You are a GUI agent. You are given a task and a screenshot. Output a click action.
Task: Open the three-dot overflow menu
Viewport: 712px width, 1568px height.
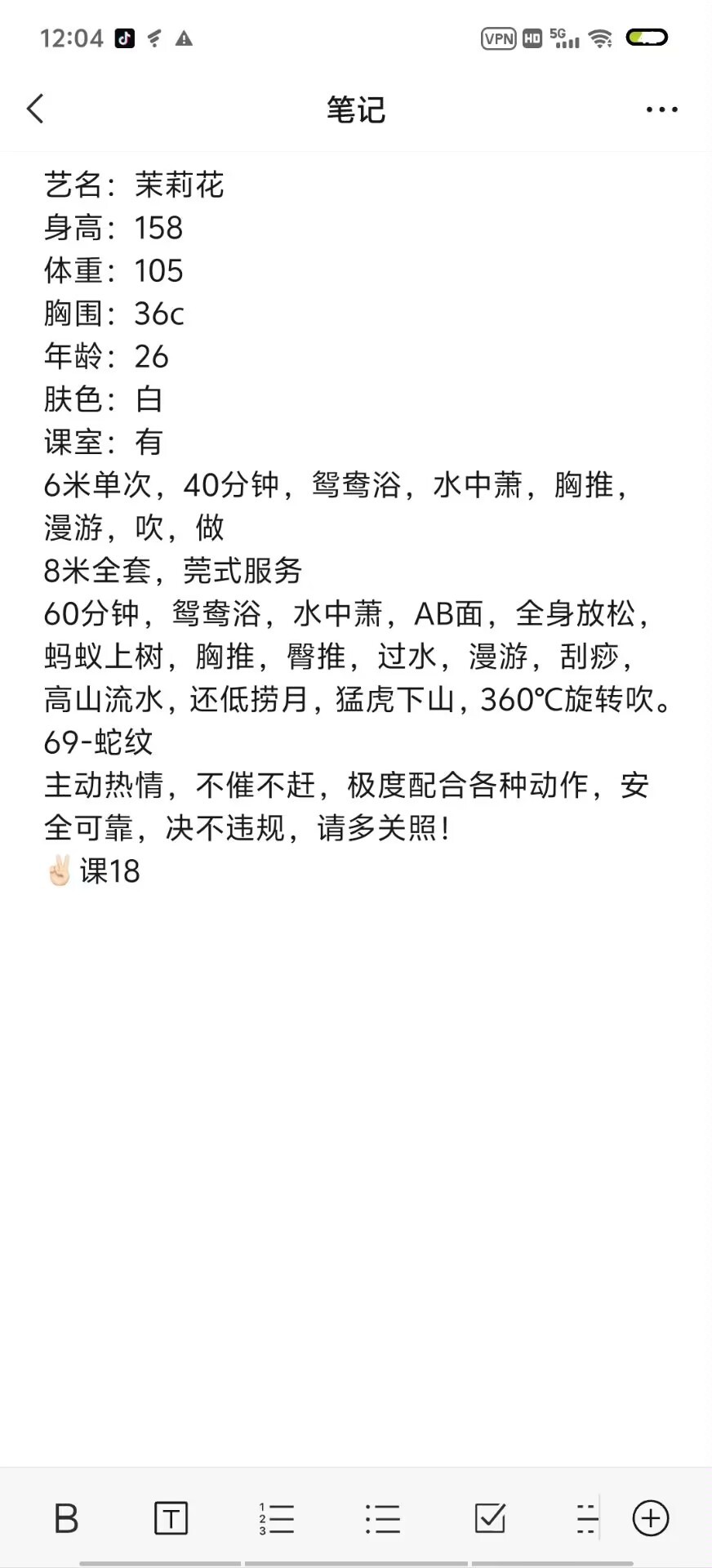[x=661, y=109]
